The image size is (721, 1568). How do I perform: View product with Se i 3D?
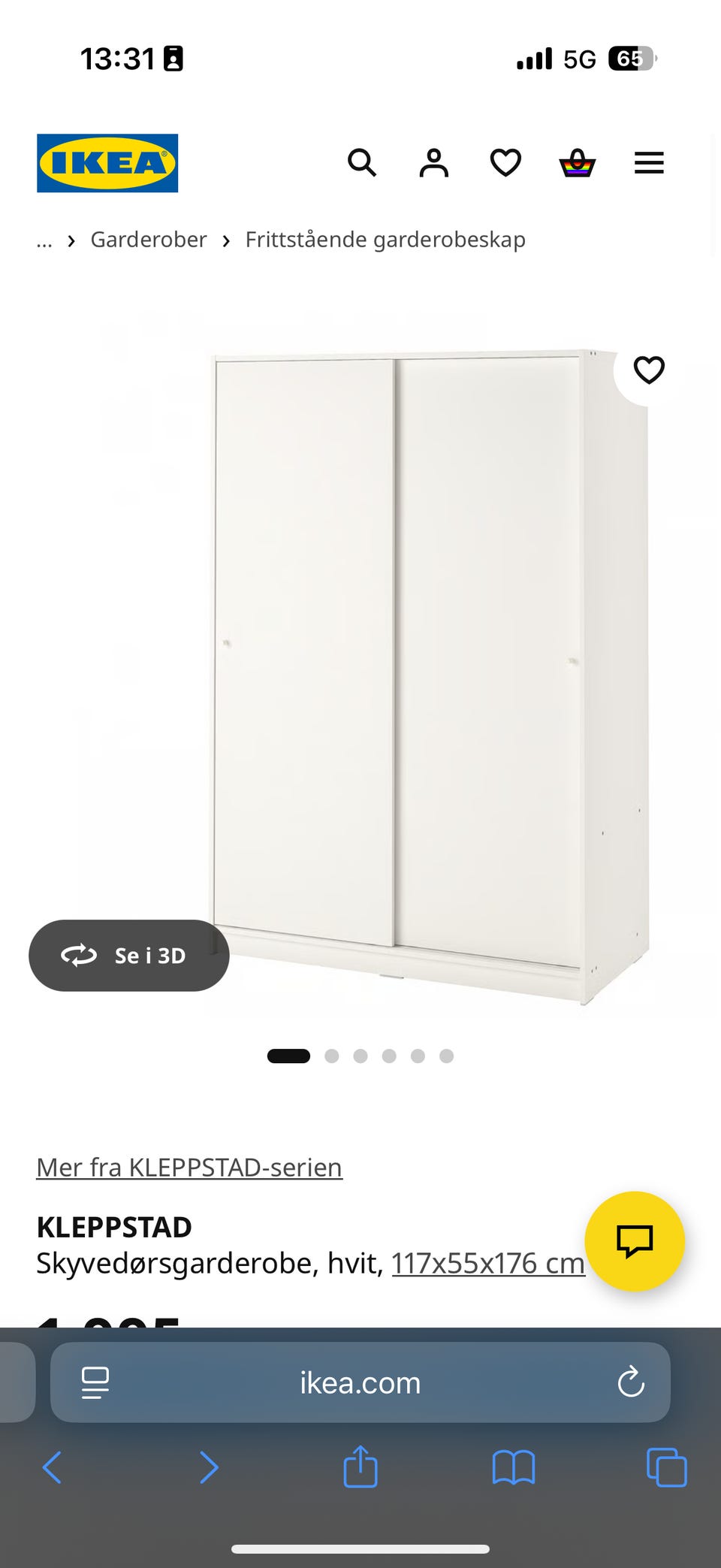pos(129,955)
